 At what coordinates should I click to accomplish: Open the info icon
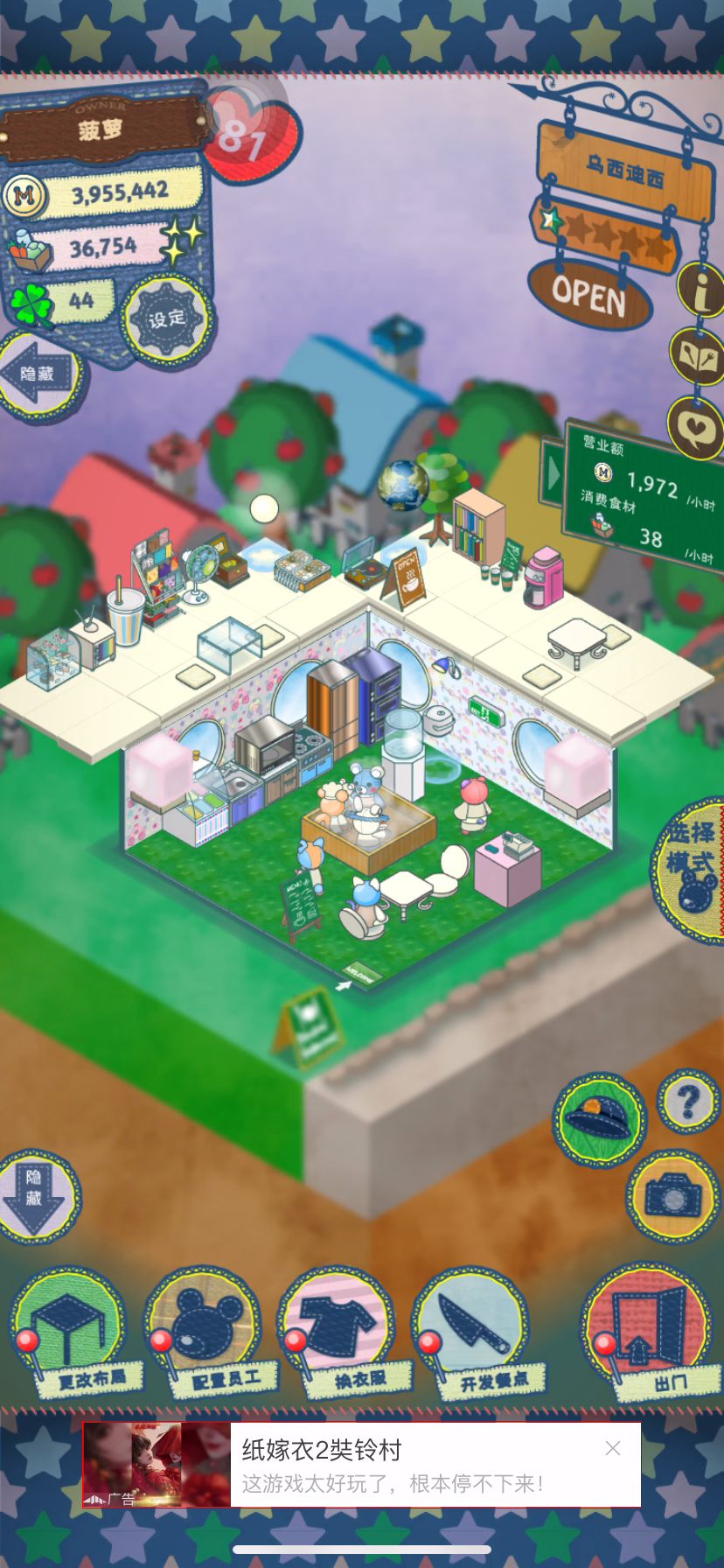click(x=702, y=290)
